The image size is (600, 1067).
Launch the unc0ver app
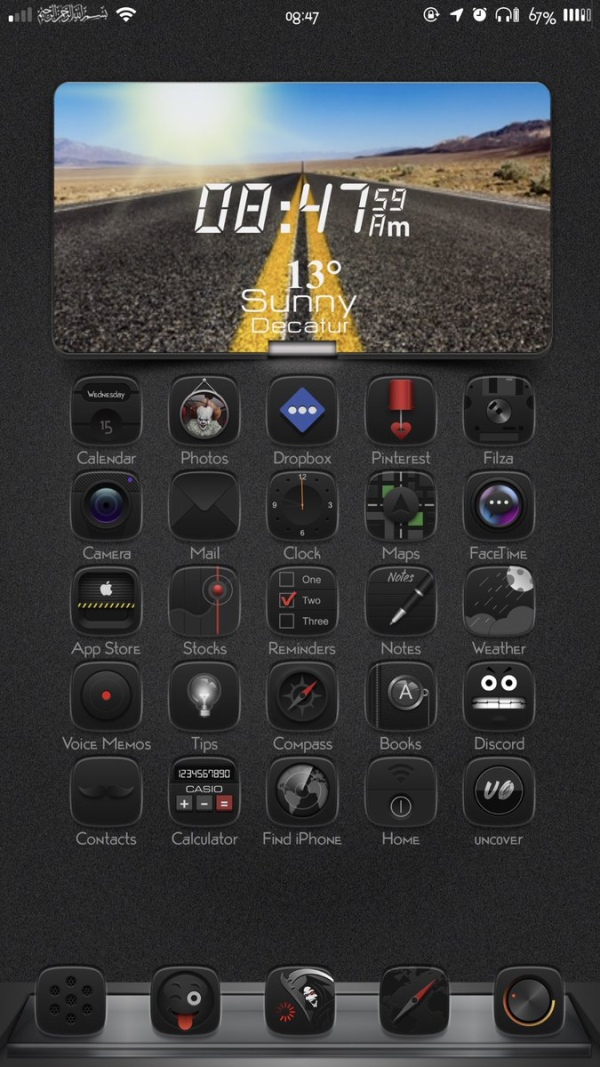coord(498,791)
